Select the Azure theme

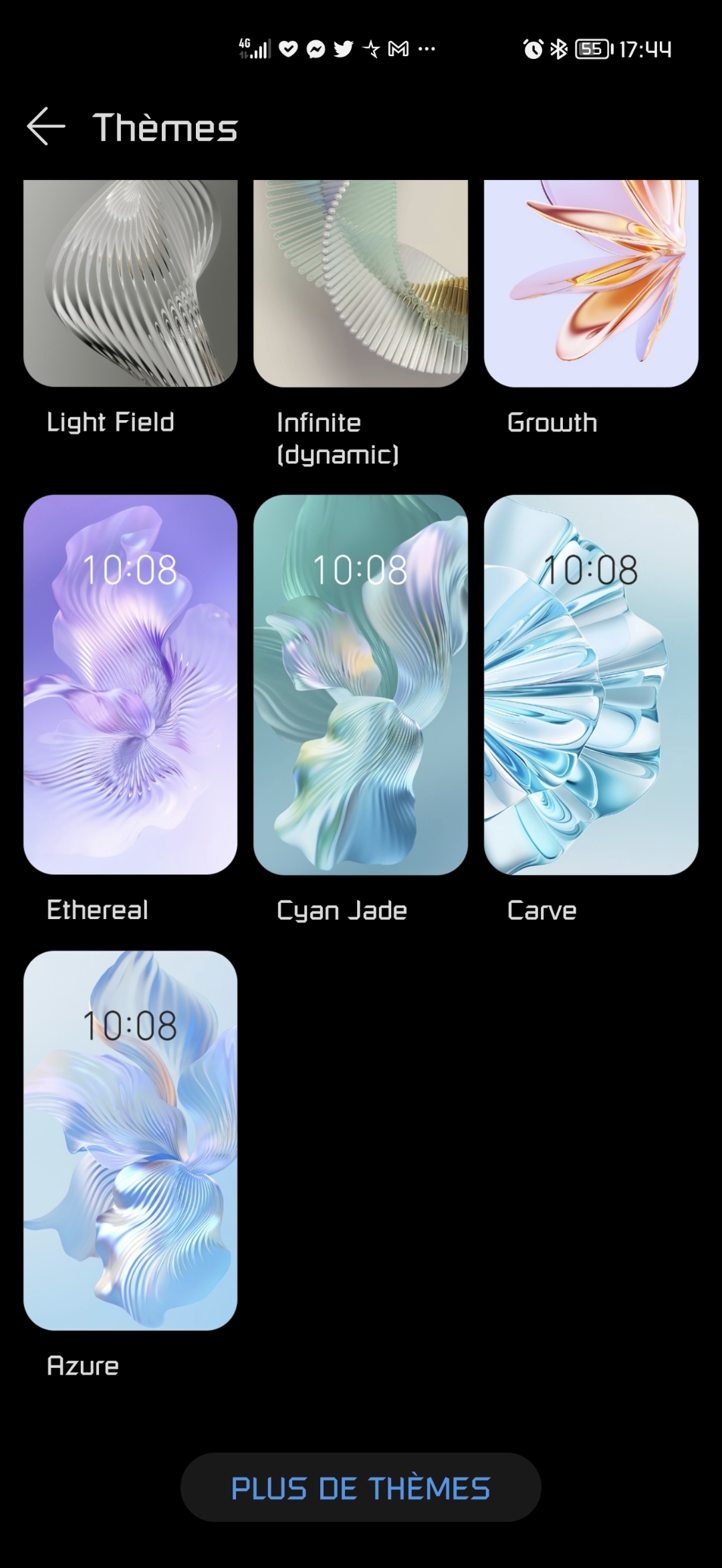(130, 1141)
